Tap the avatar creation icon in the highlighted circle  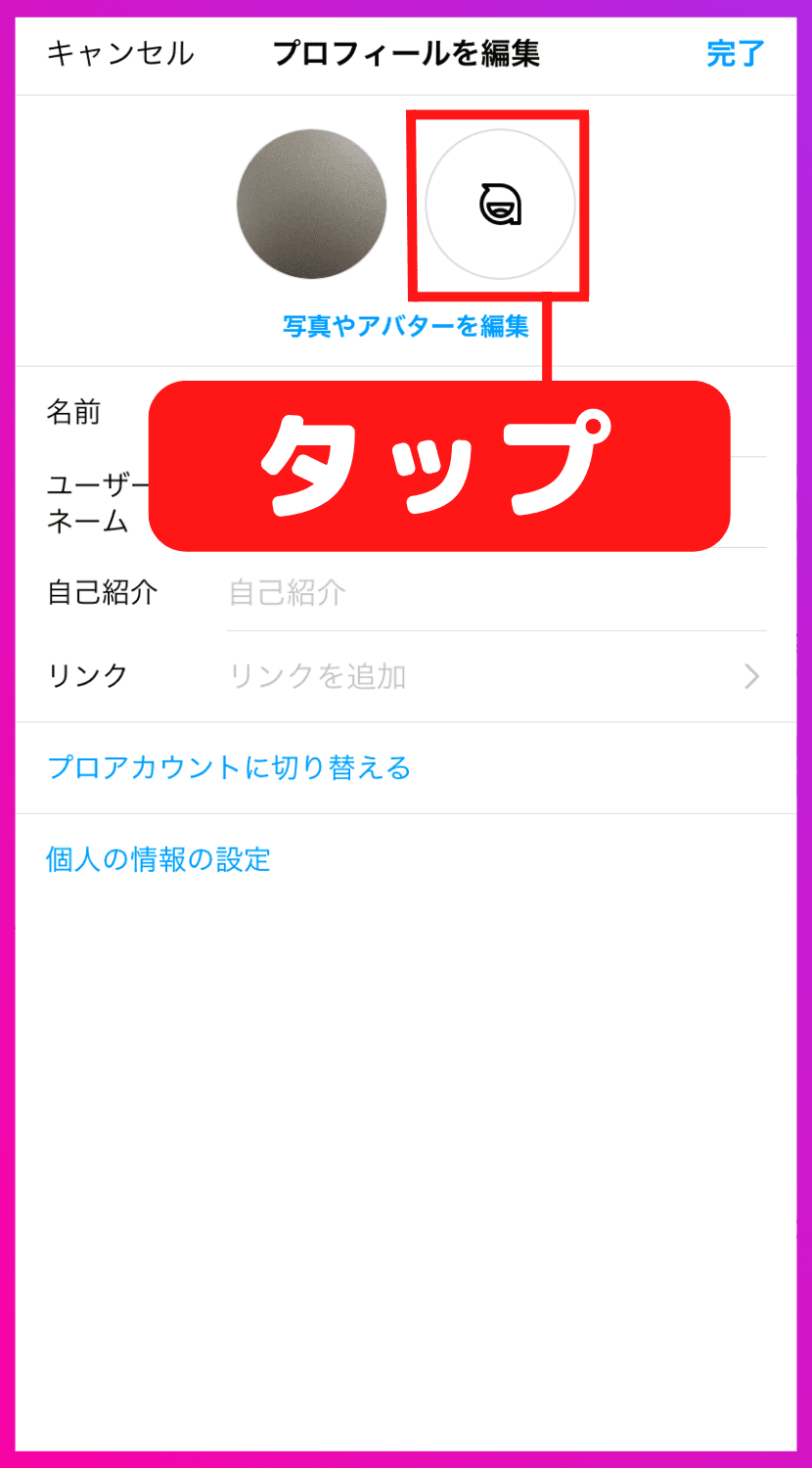click(497, 204)
